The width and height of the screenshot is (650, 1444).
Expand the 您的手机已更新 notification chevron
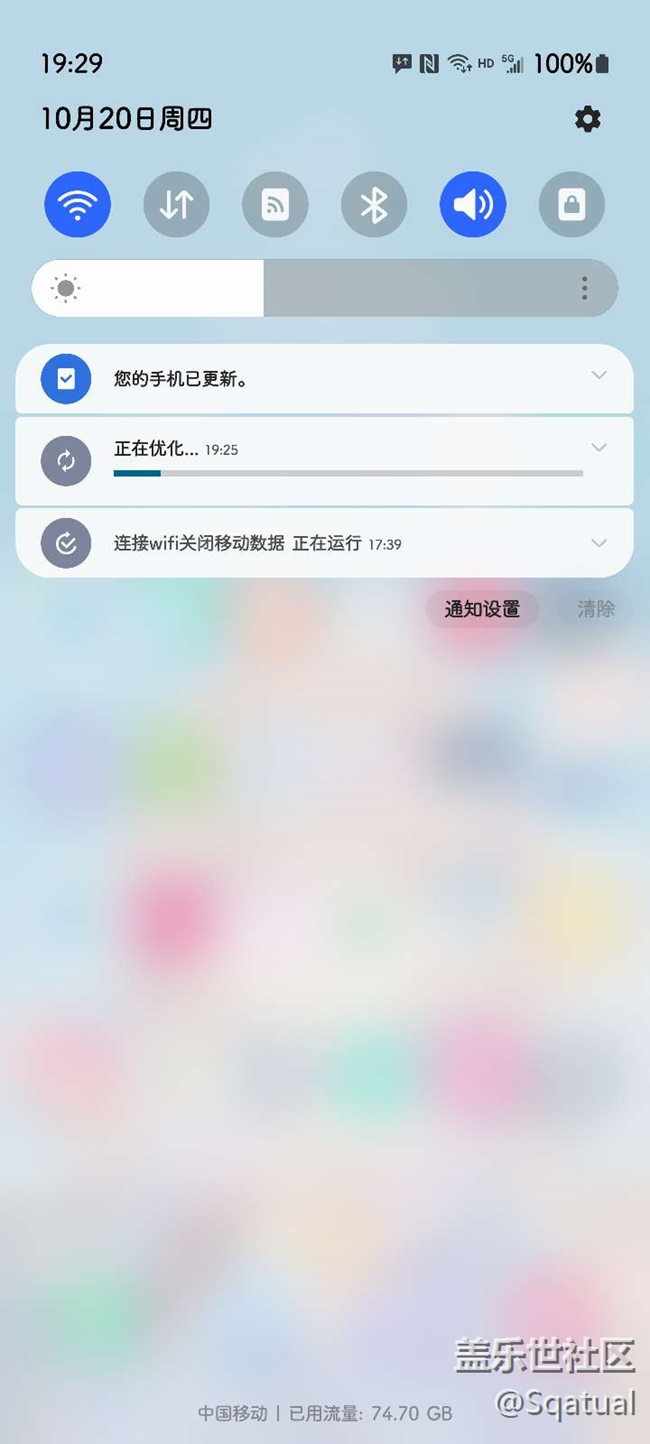[599, 375]
